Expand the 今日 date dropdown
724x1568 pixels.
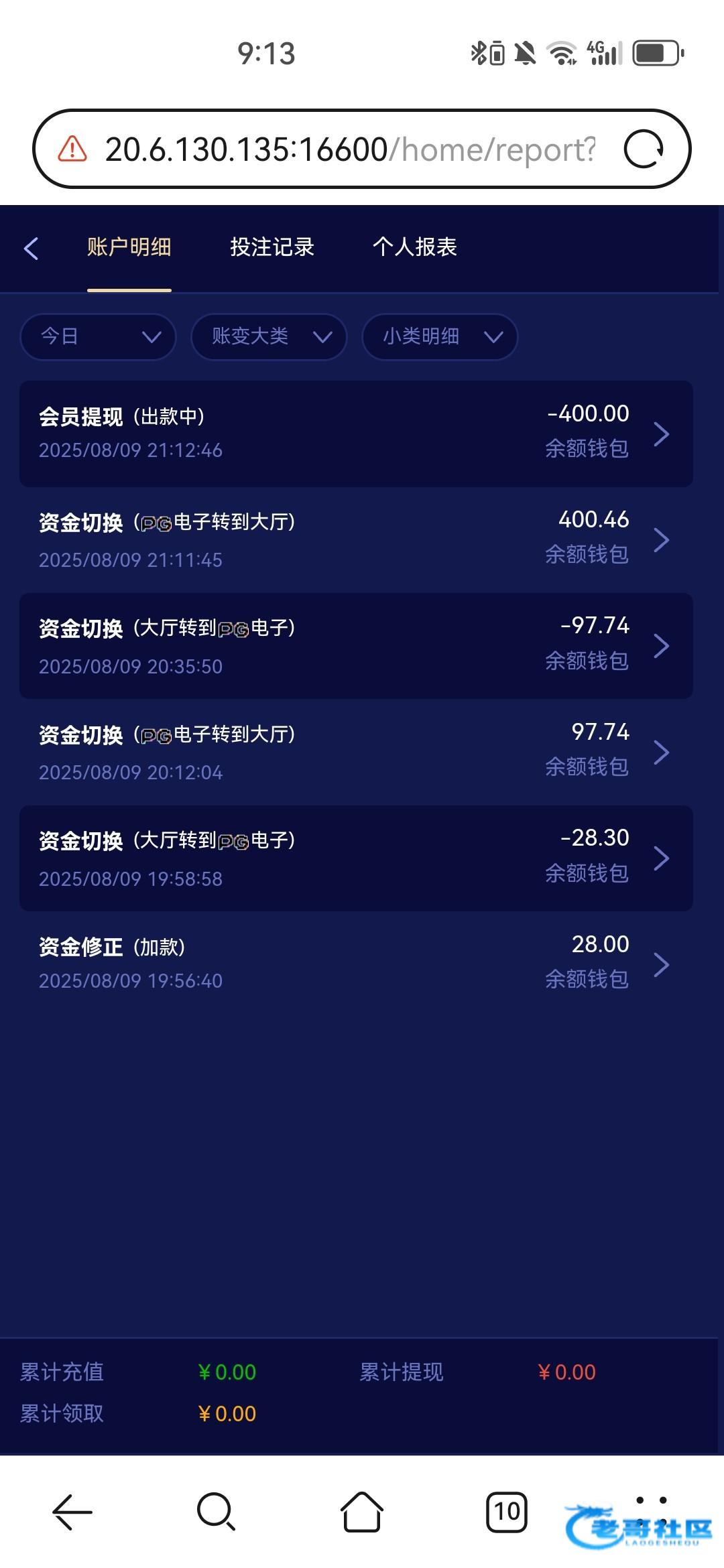[x=99, y=336]
